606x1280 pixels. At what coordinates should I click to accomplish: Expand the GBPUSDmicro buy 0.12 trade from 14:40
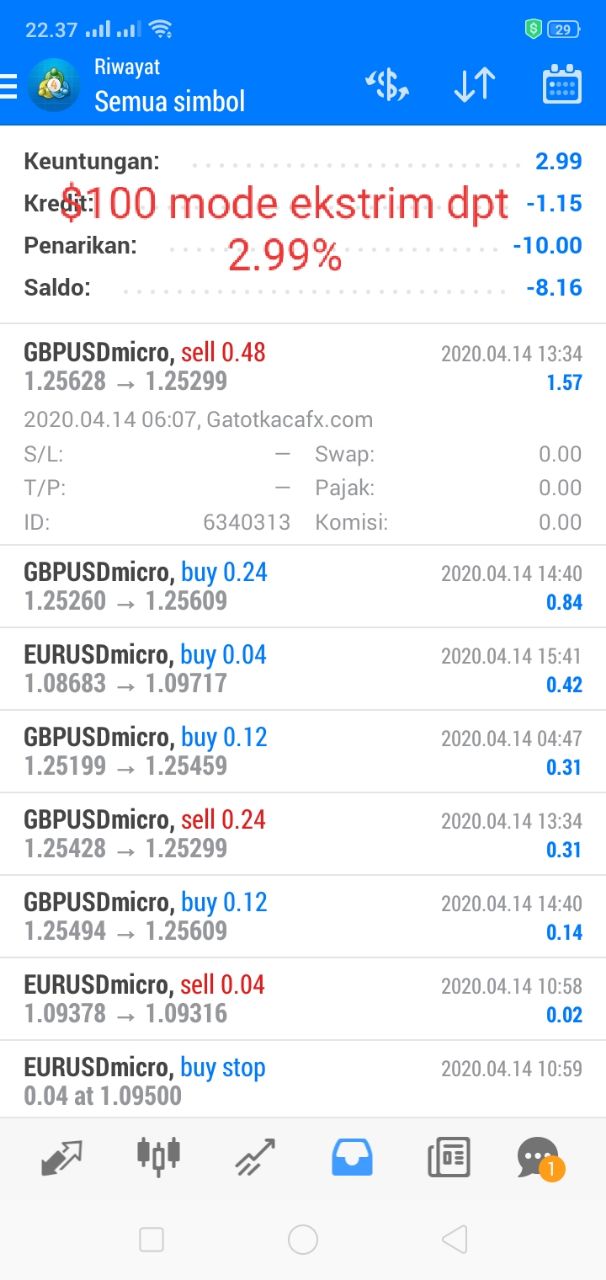(x=302, y=917)
